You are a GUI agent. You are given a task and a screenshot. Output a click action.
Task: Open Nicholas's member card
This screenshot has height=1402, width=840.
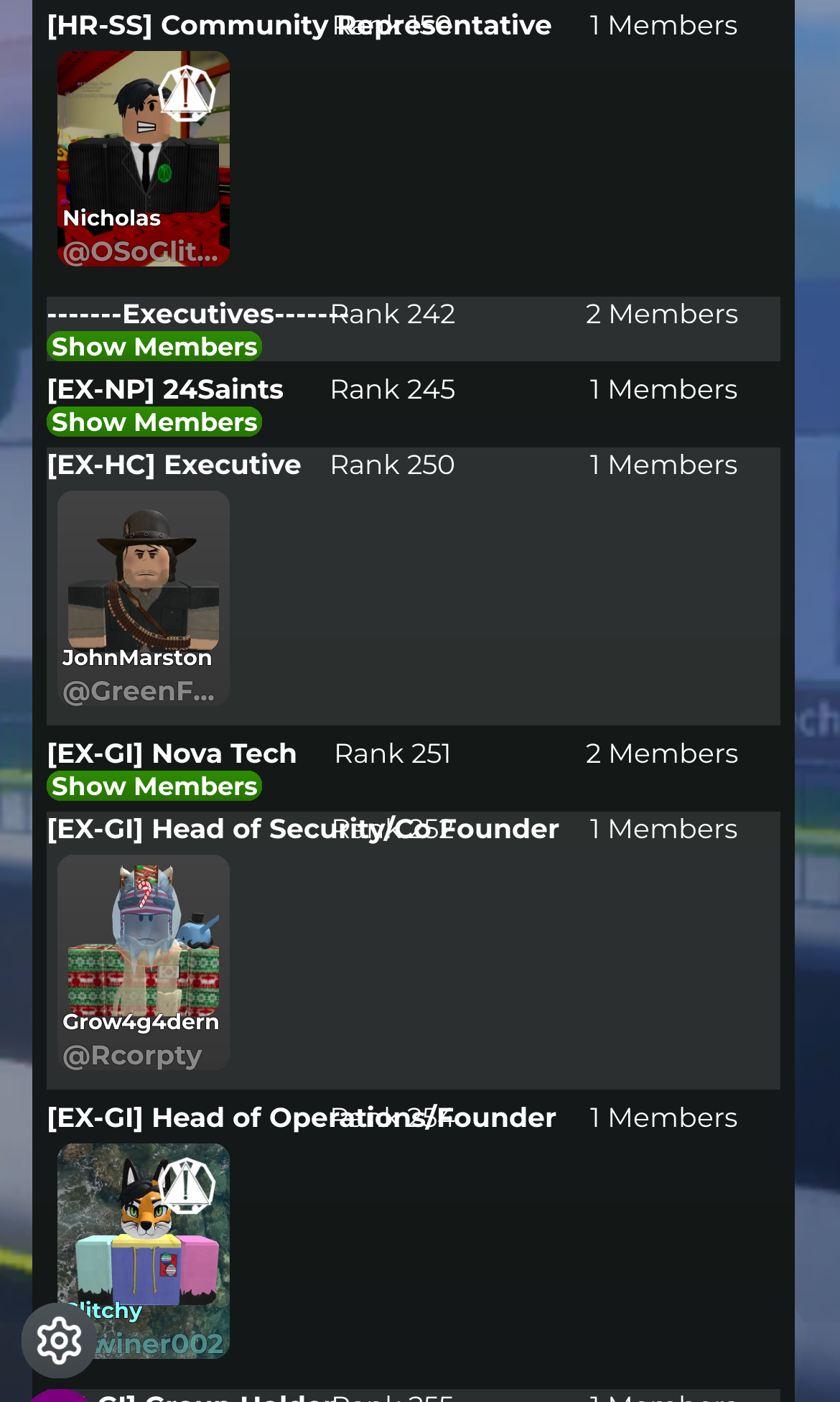144,159
